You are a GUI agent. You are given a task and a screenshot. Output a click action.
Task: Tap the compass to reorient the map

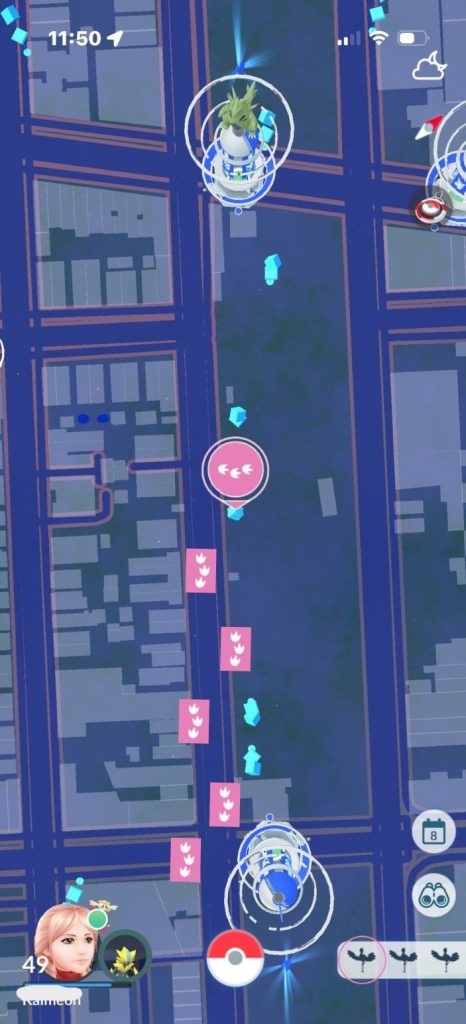(x=429, y=127)
